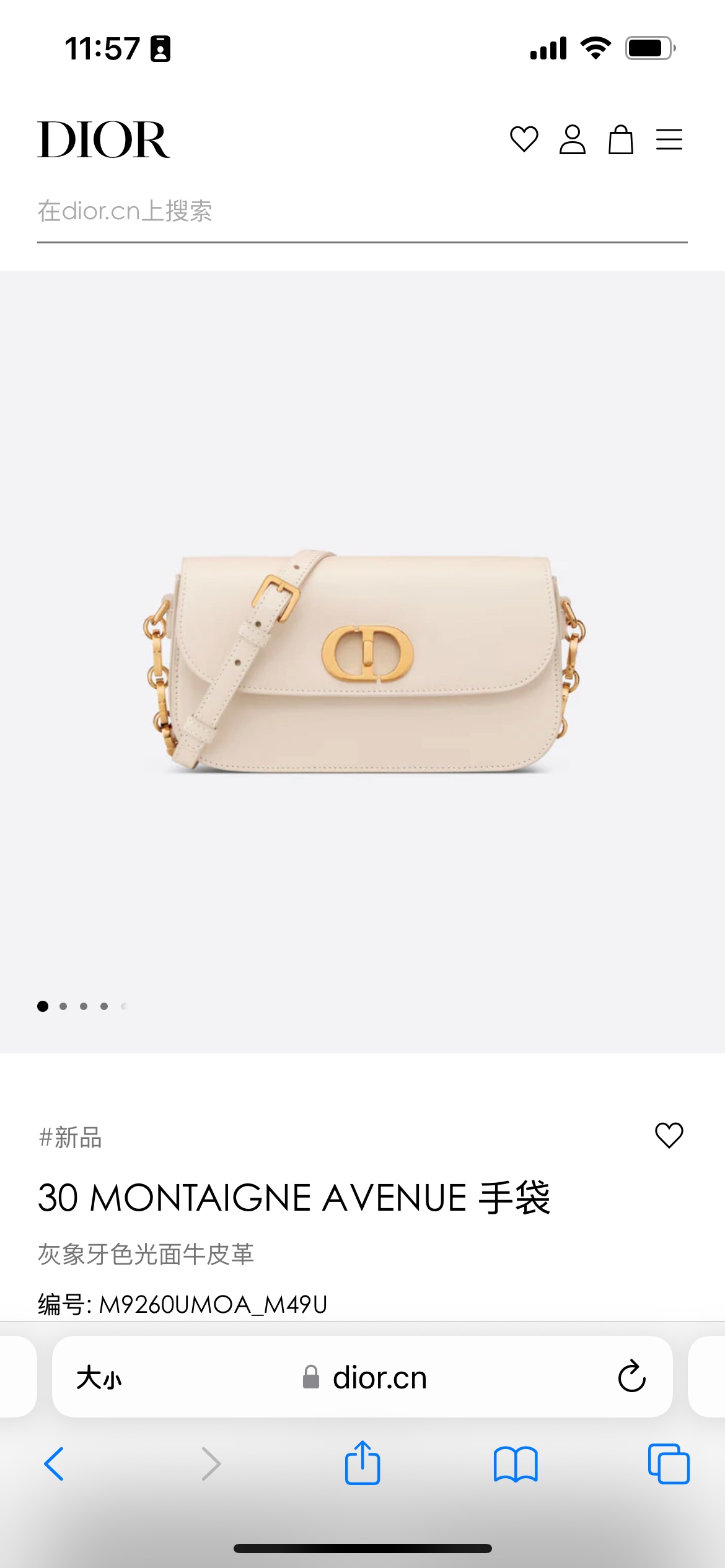This screenshot has width=725, height=1568.
Task: Add 30 Montaigne Avenue bag to wishlist
Action: click(x=669, y=1135)
